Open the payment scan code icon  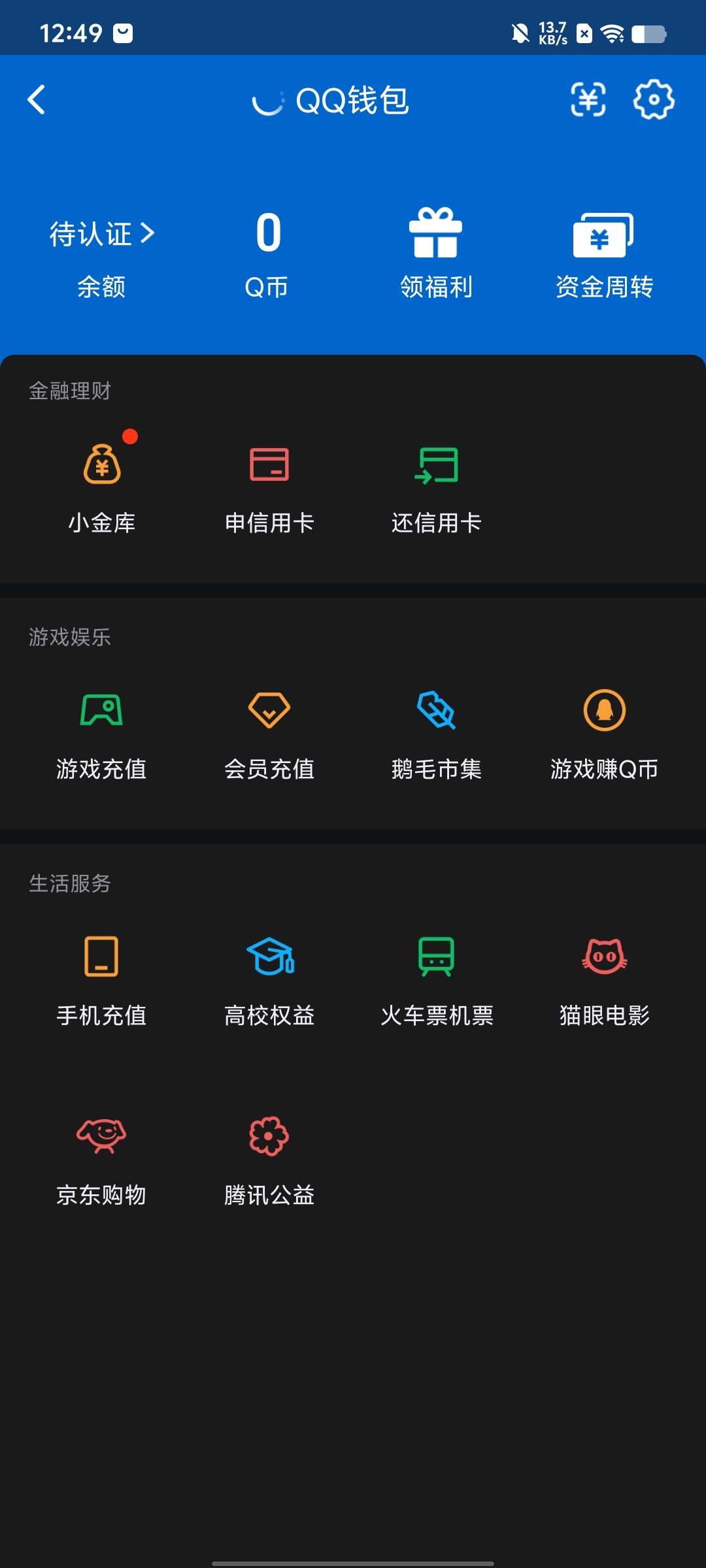[588, 100]
